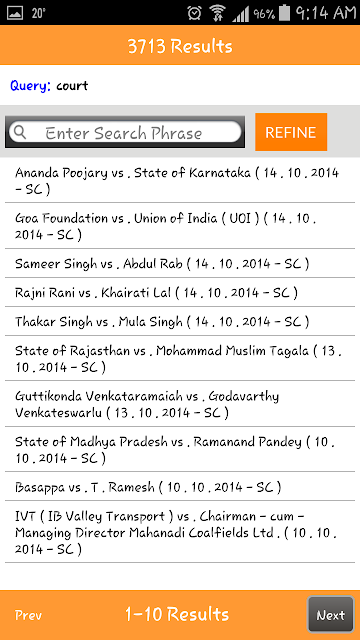Tap the REFINE button
The width and height of the screenshot is (360, 640).
pos(291,132)
